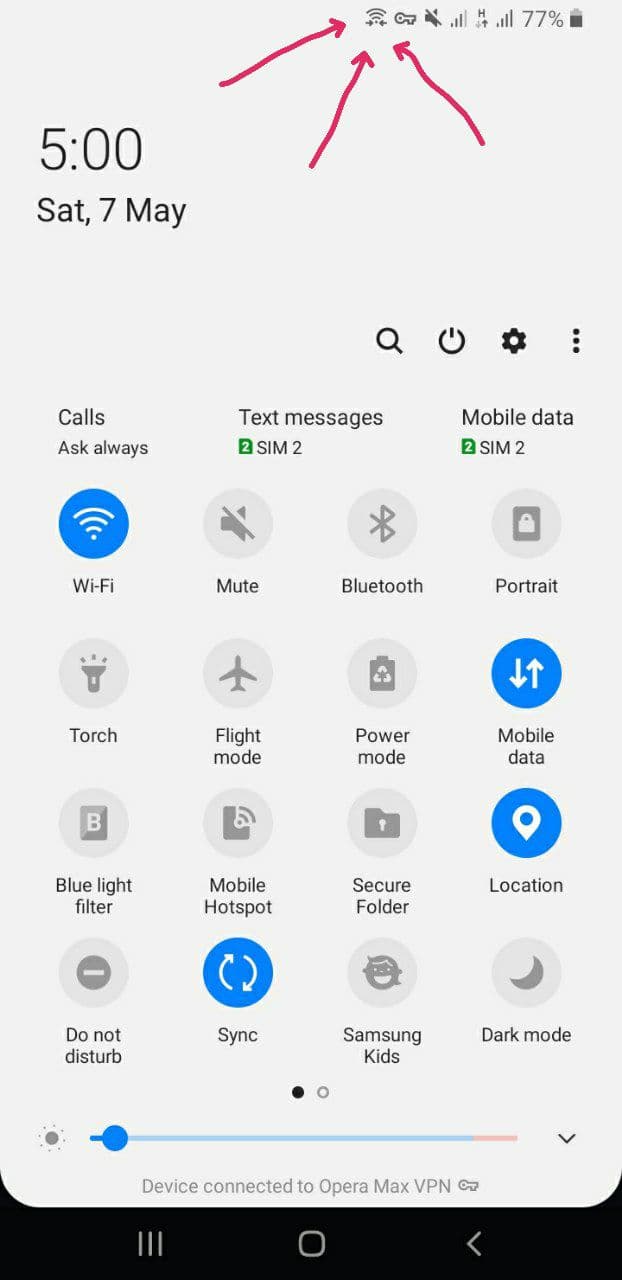
Task: Turn on the Torch
Action: (93, 673)
